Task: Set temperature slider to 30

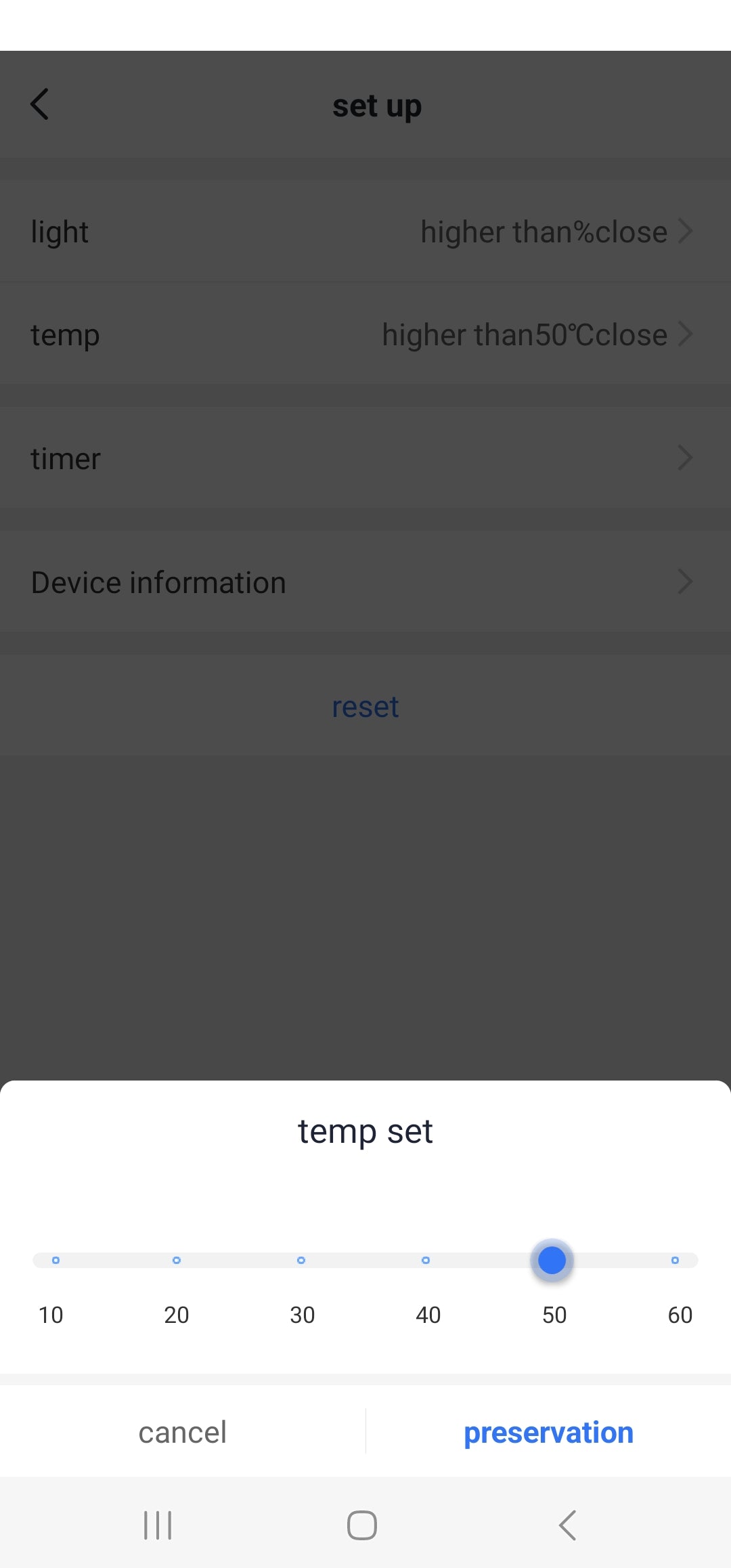Action: [301, 1260]
